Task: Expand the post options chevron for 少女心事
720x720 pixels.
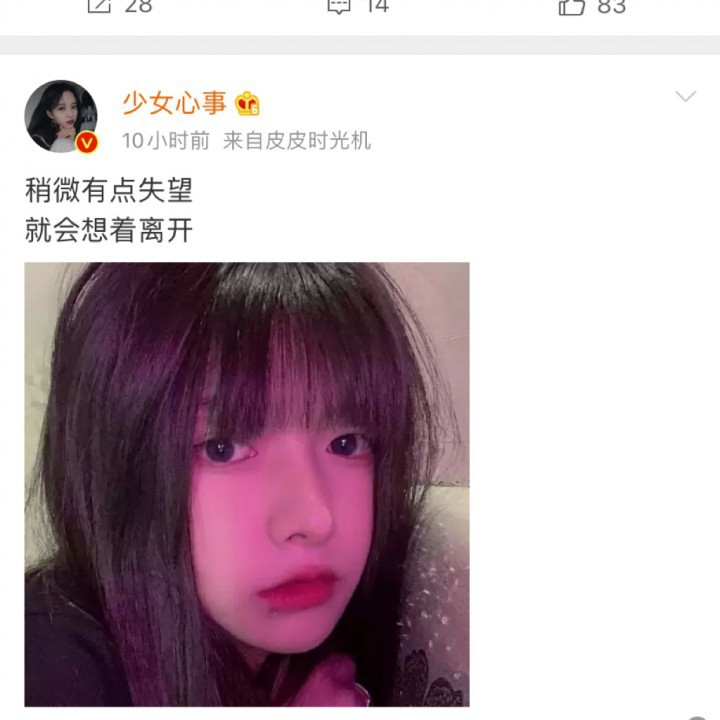Action: [x=685, y=97]
